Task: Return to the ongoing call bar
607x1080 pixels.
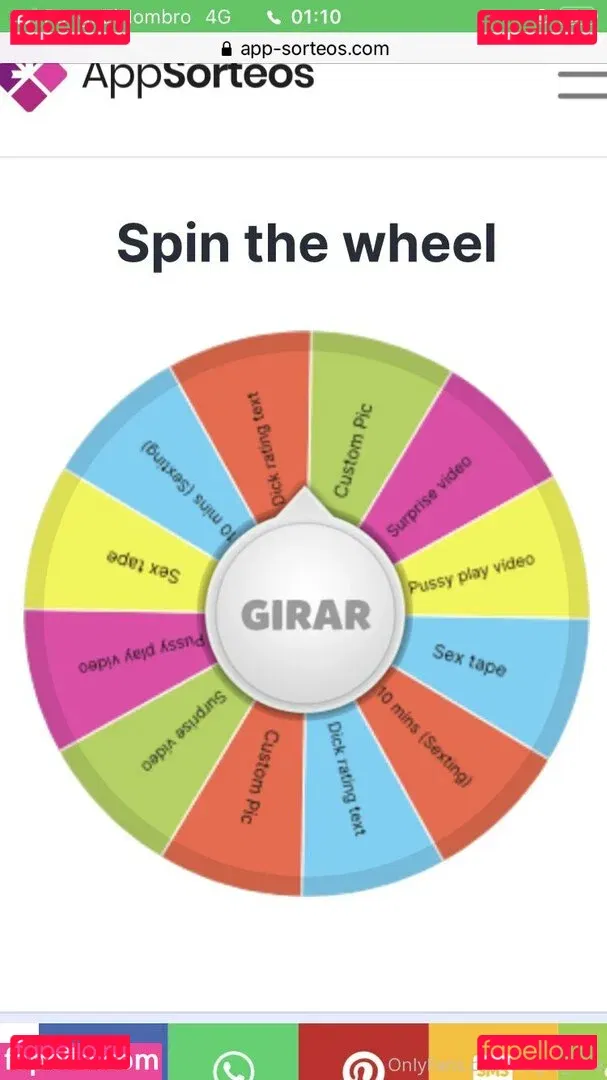Action: click(x=303, y=16)
